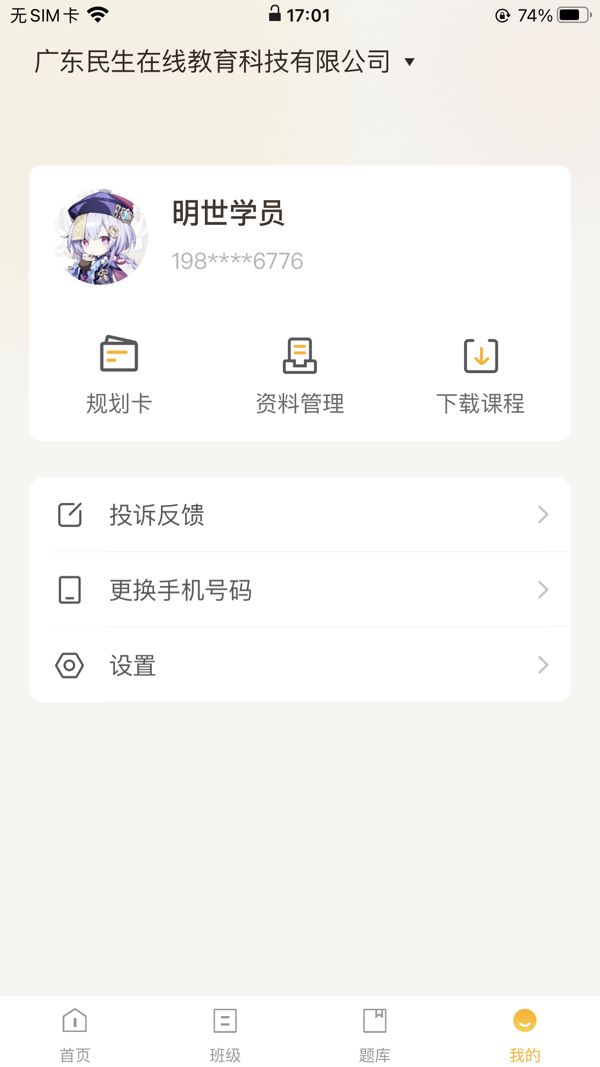The image size is (600, 1067).
Task: Go to 下载课程 downloaded courses
Action: (480, 375)
